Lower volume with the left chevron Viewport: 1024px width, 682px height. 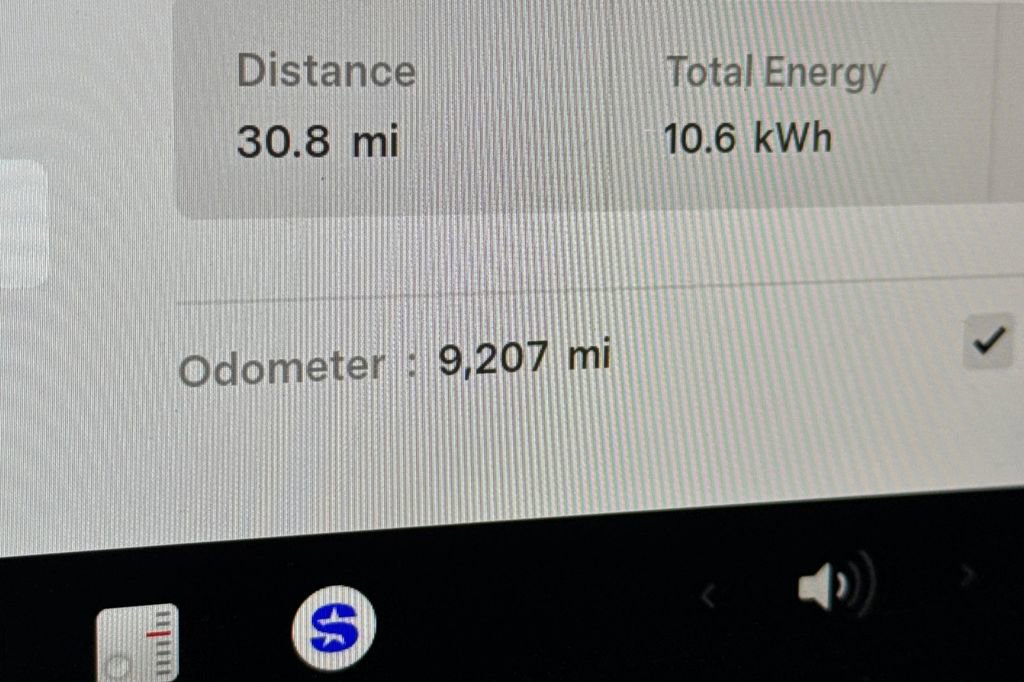pos(708,597)
